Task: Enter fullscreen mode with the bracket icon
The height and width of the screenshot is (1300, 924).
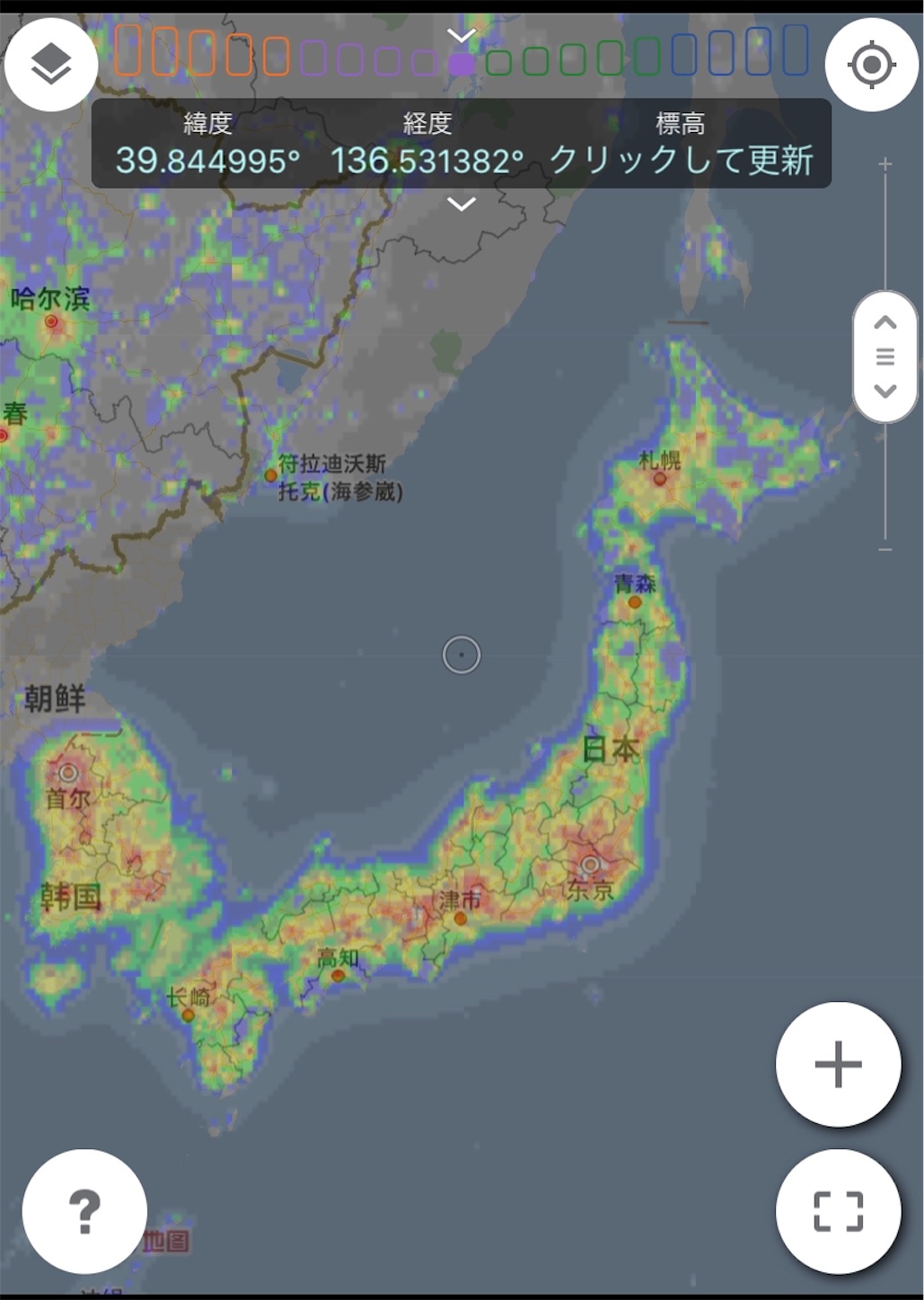Action: [837, 1210]
